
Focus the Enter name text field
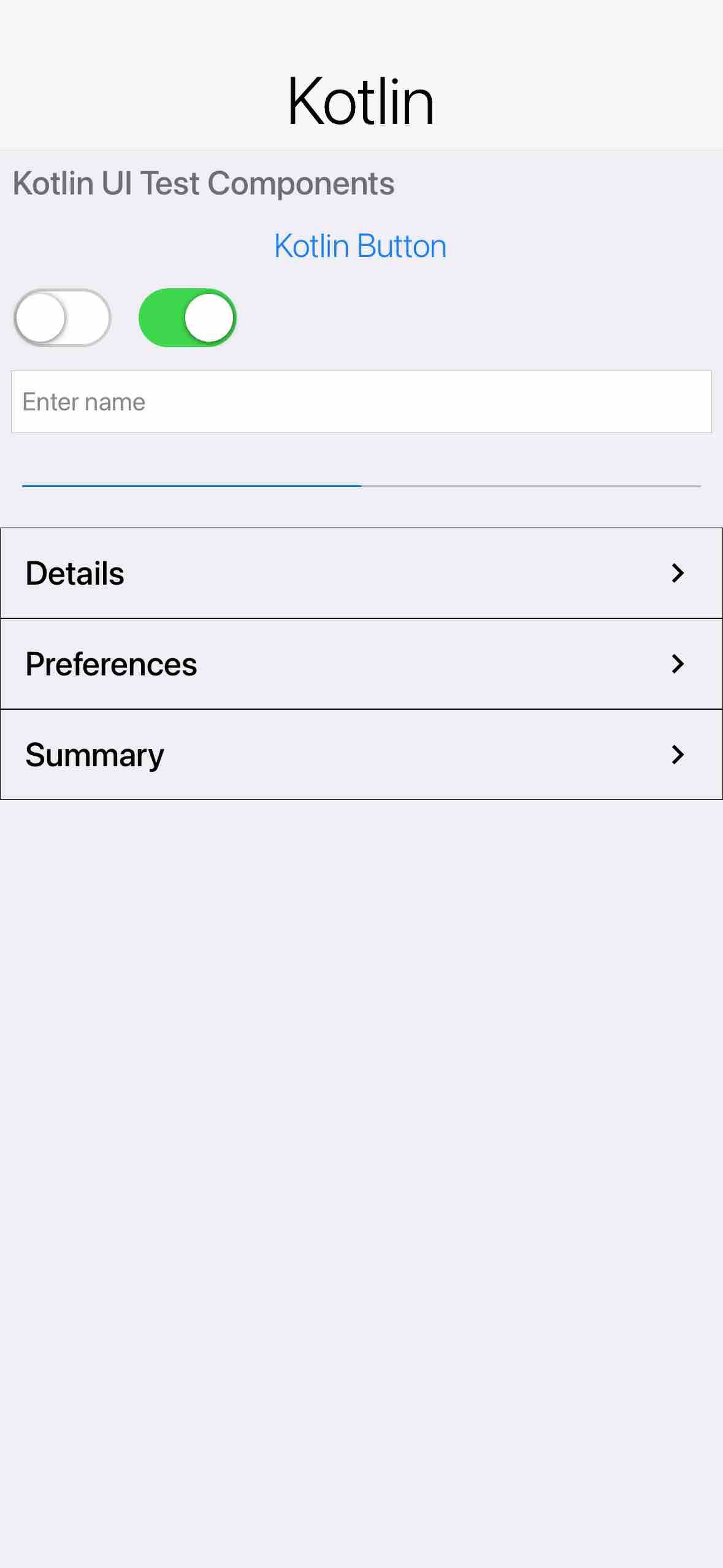click(x=361, y=402)
